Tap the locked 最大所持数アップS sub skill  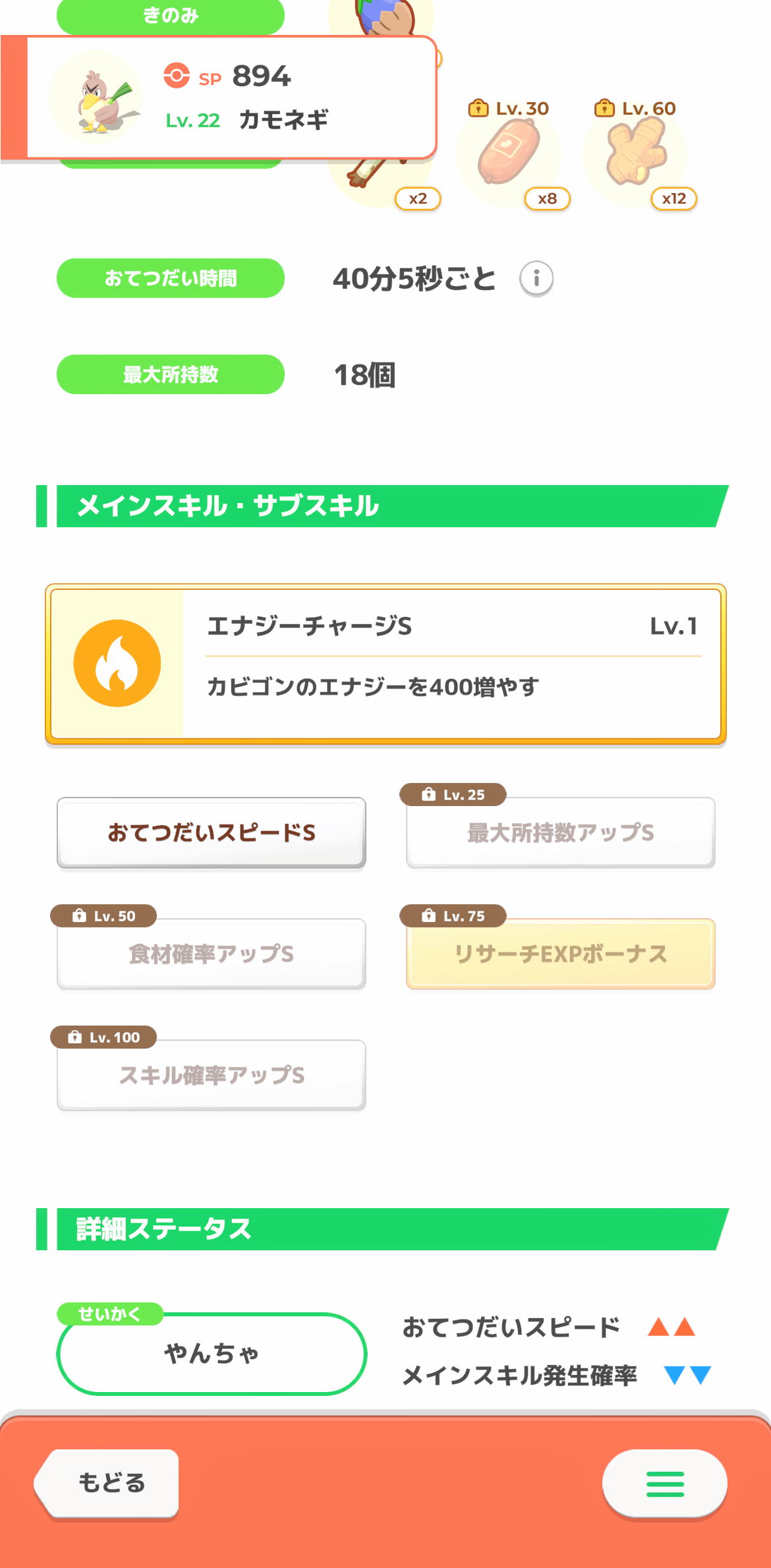point(561,833)
